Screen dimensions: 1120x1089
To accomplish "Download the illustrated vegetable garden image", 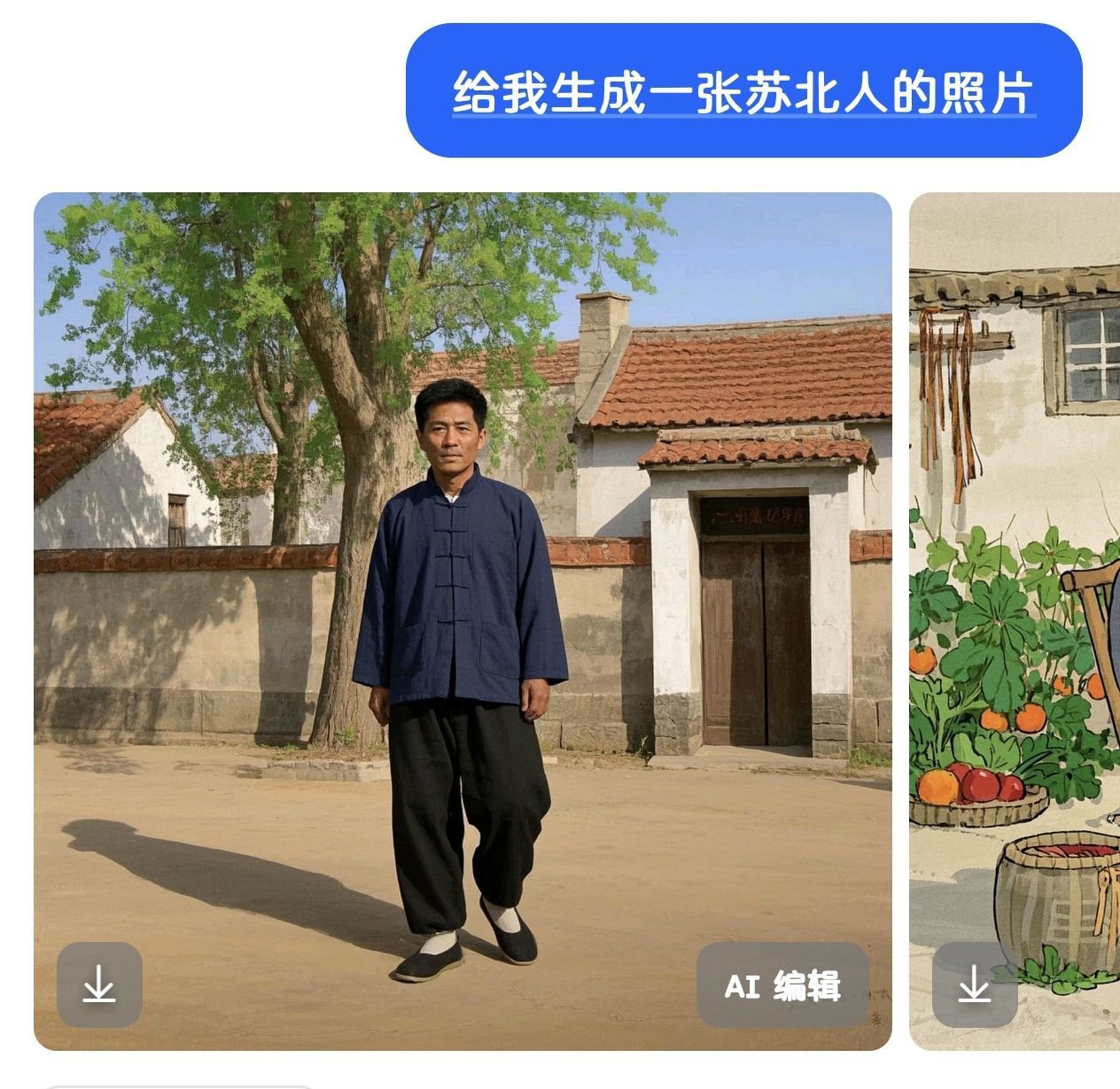I will click(974, 984).
